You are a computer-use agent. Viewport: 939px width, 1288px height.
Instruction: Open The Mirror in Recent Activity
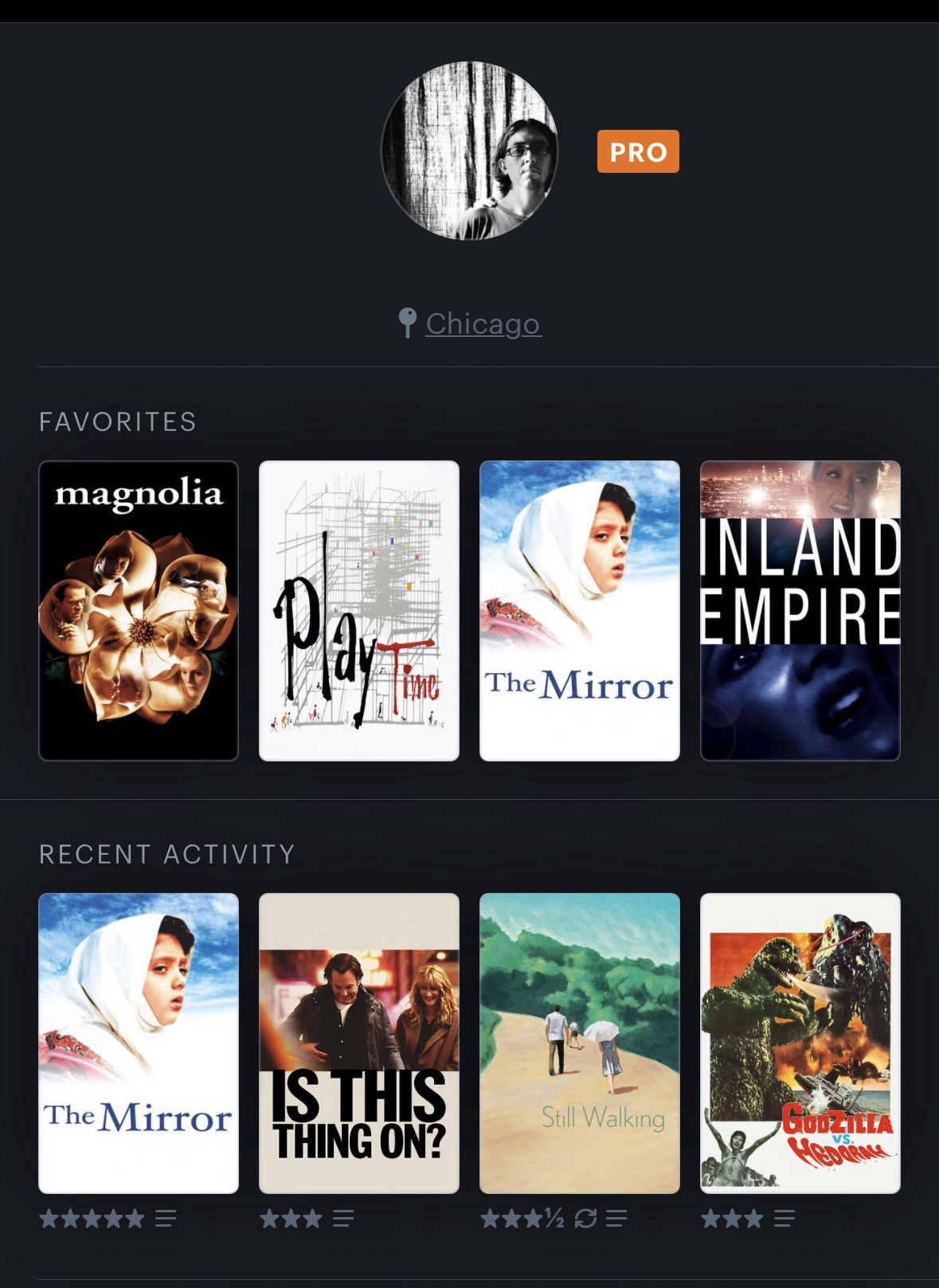(139, 1043)
